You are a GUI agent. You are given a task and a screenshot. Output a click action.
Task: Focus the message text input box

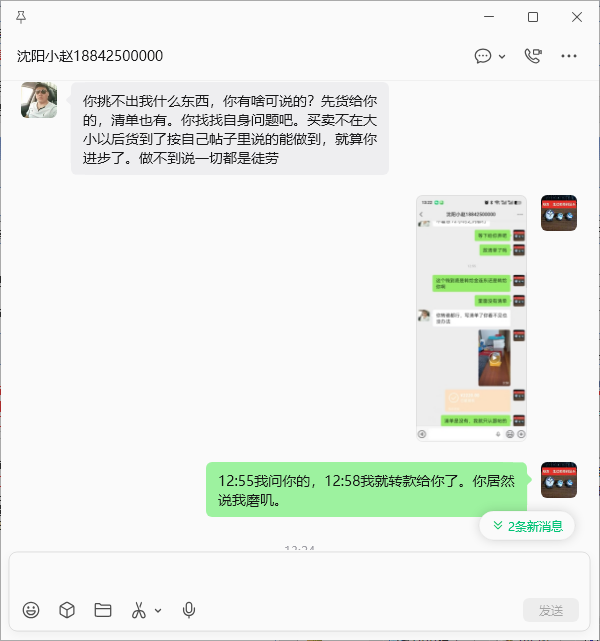coord(300,574)
